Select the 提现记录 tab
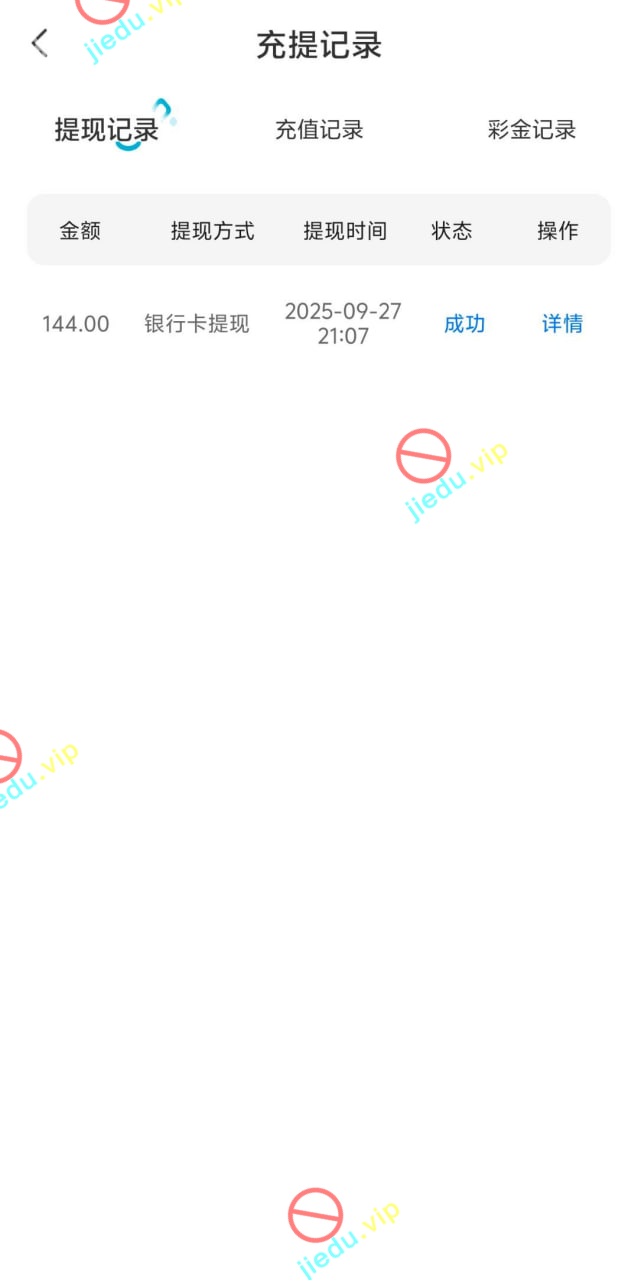This screenshot has width=638, height=1280. 107,130
